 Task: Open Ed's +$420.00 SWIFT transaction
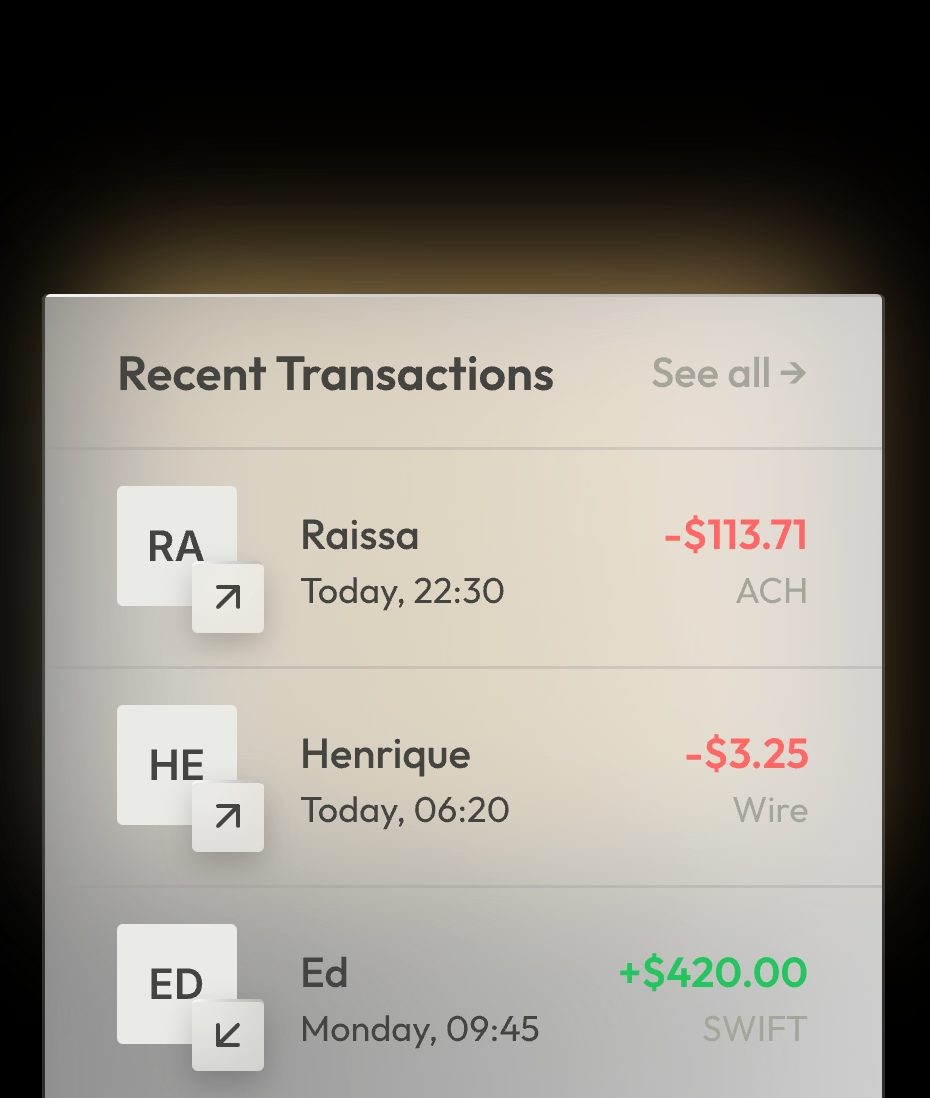coord(462,997)
